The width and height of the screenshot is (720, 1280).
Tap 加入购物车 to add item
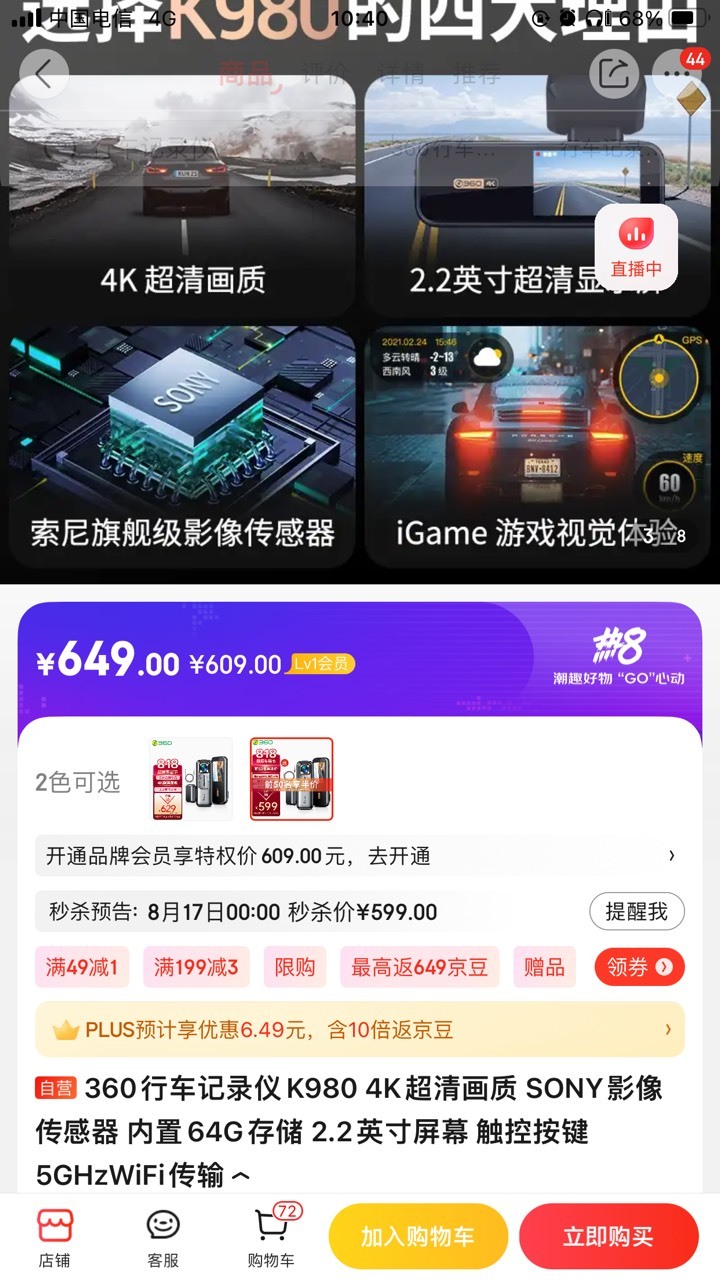pyautogui.click(x=418, y=1237)
